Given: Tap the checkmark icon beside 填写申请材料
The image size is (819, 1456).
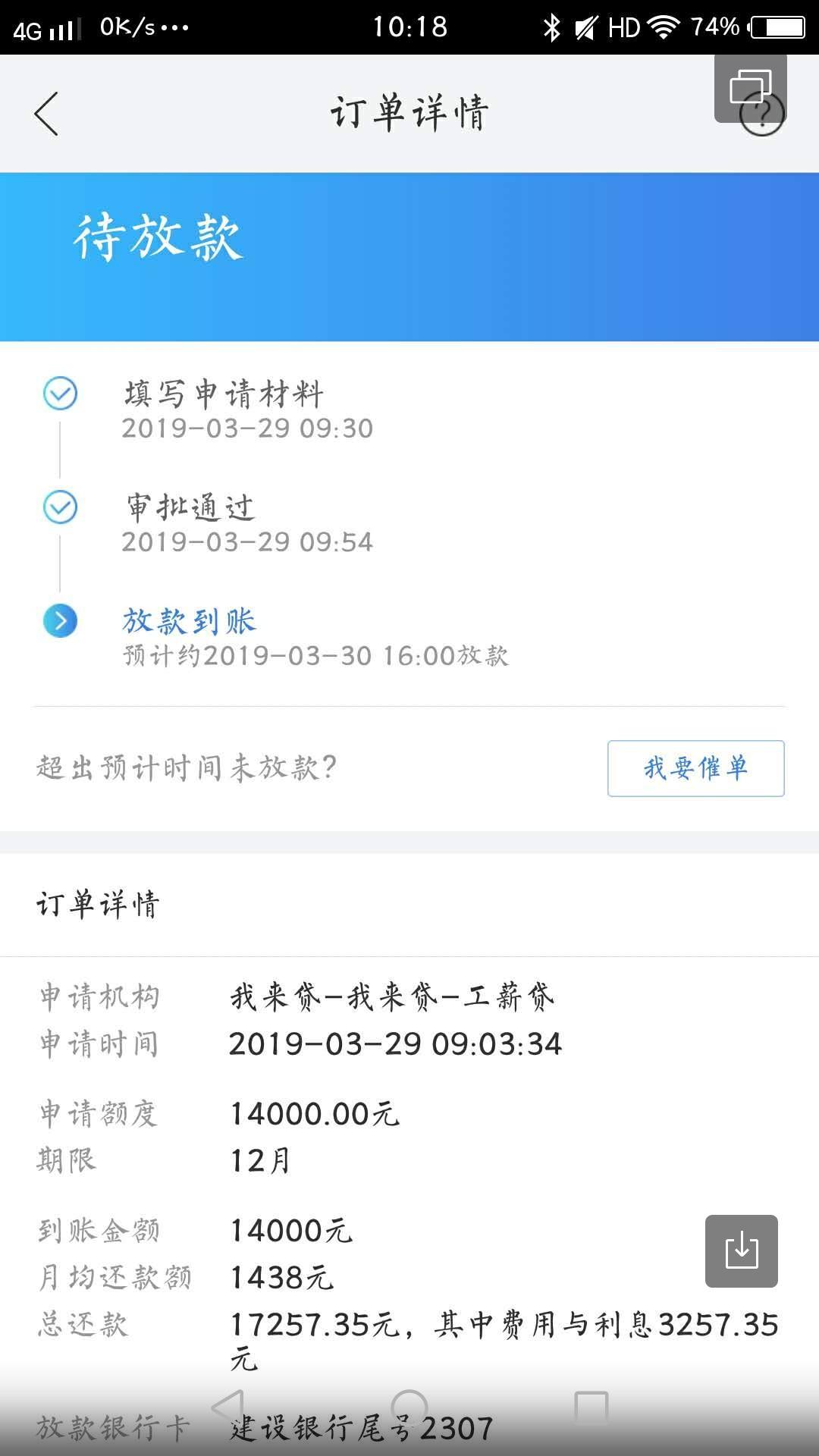Looking at the screenshot, I should (x=59, y=393).
